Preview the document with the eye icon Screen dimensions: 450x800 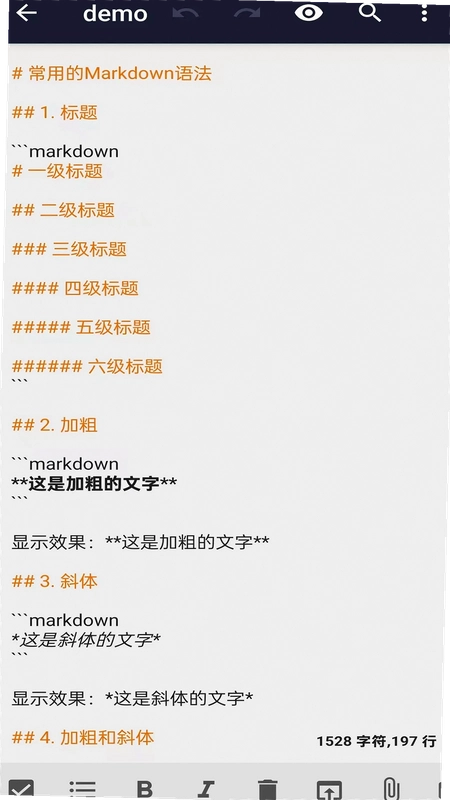pos(309,13)
